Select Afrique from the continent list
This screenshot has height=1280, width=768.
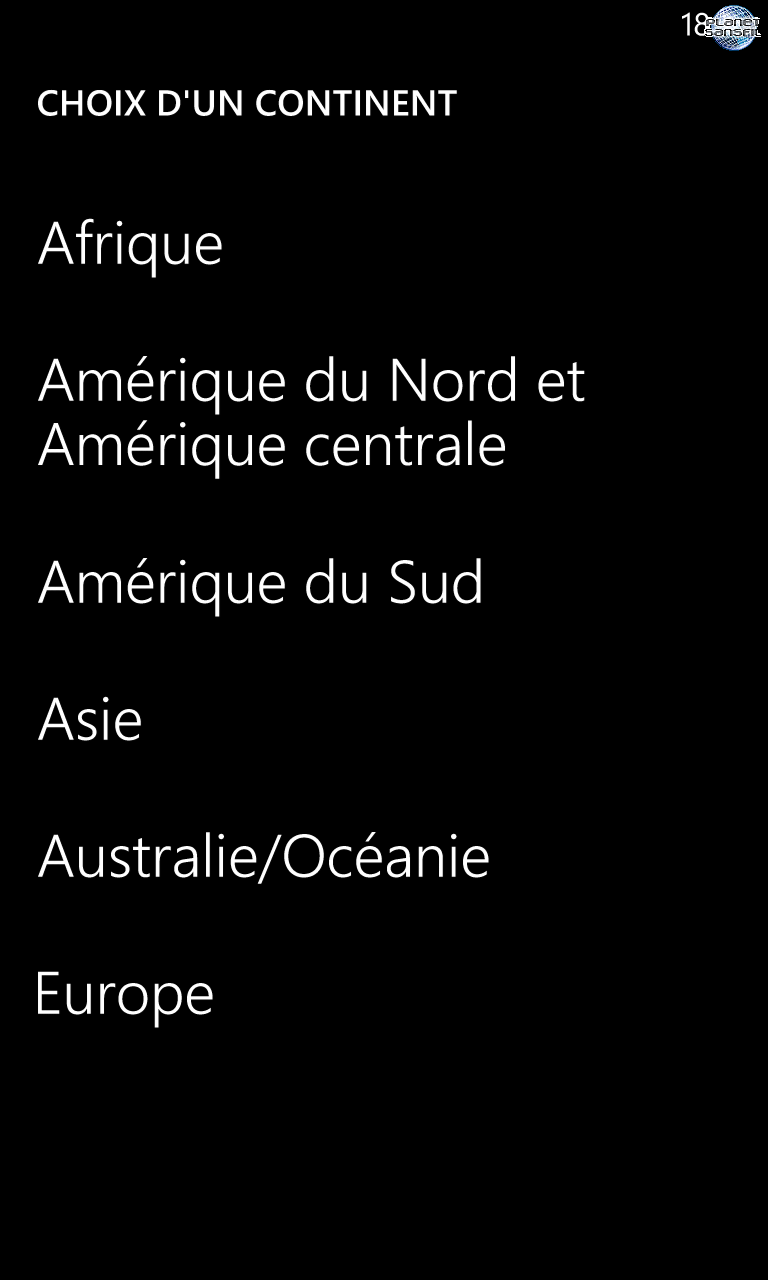(130, 244)
